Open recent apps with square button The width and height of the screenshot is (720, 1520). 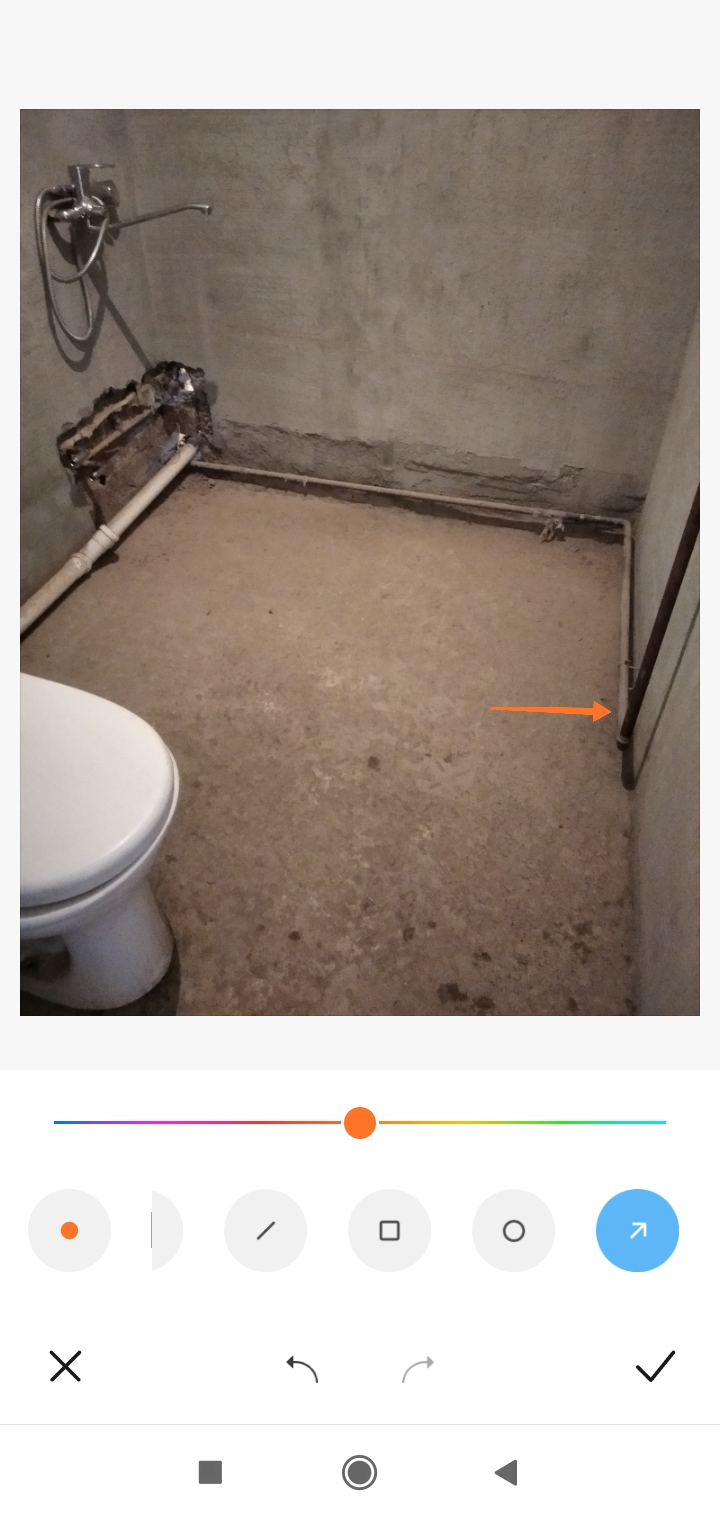click(210, 1472)
